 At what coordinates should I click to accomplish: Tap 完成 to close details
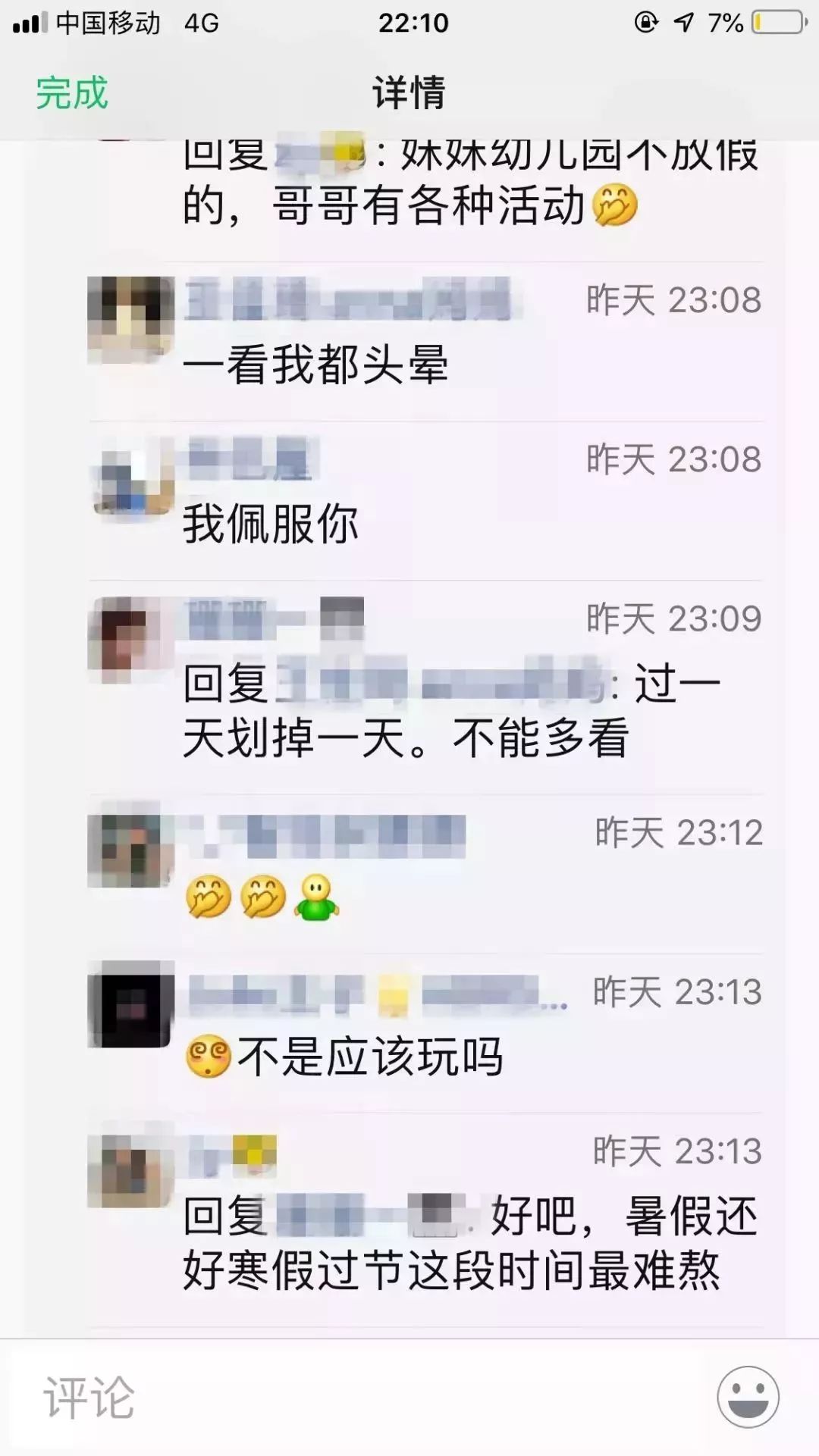72,93
